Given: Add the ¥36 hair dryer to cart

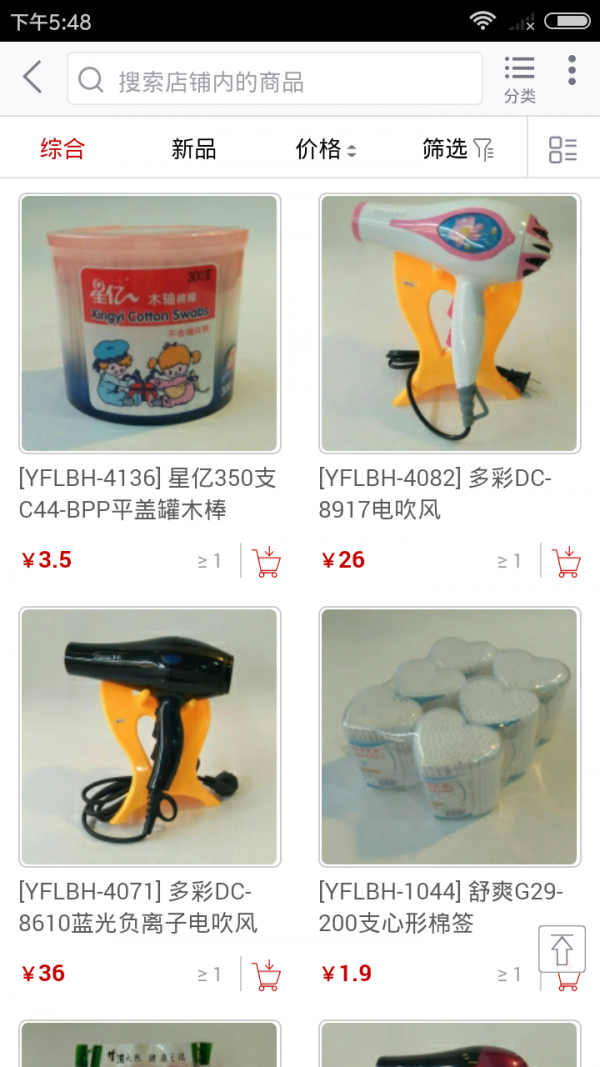Looking at the screenshot, I should coord(266,974).
